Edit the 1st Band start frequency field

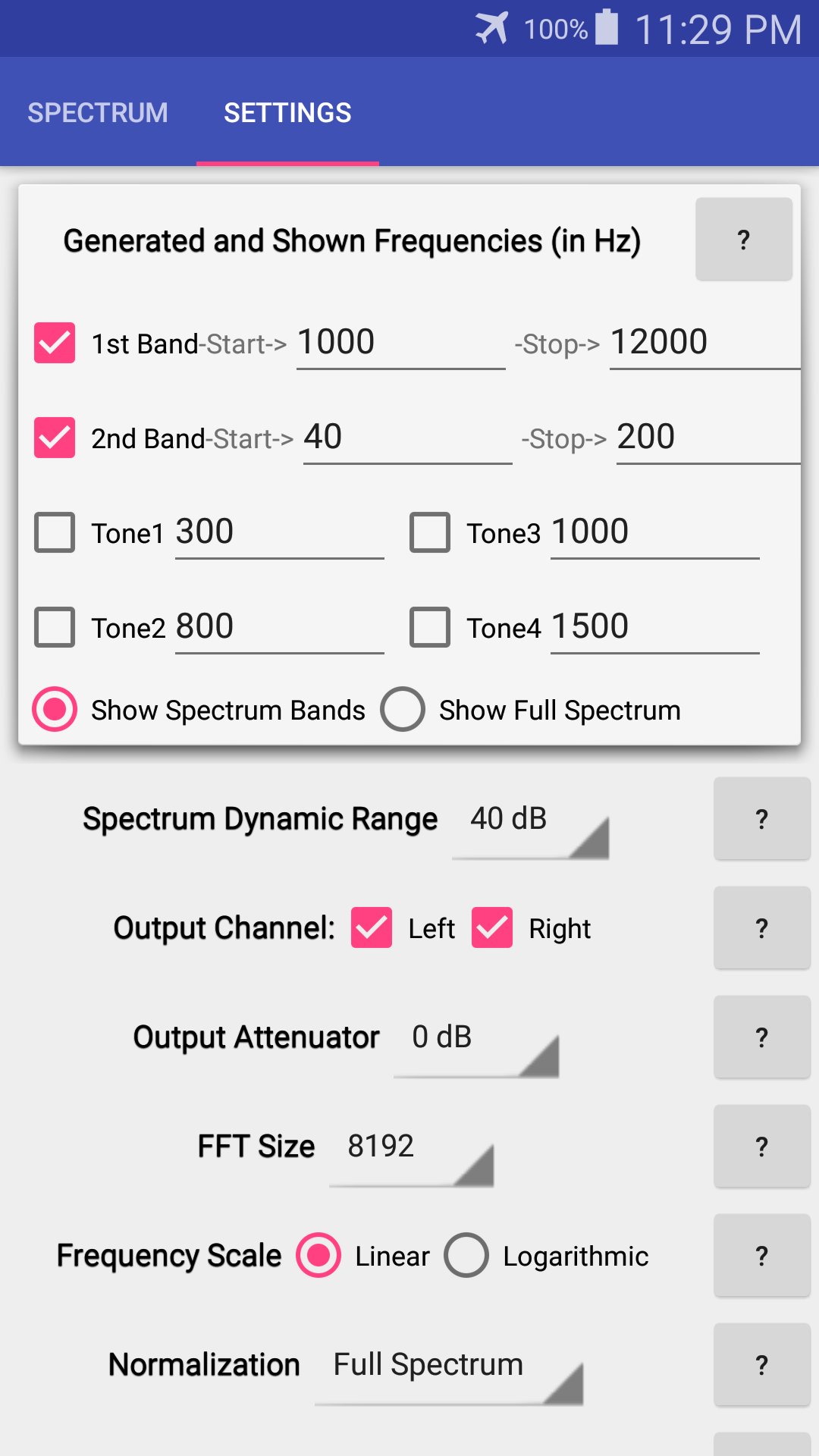tap(400, 343)
